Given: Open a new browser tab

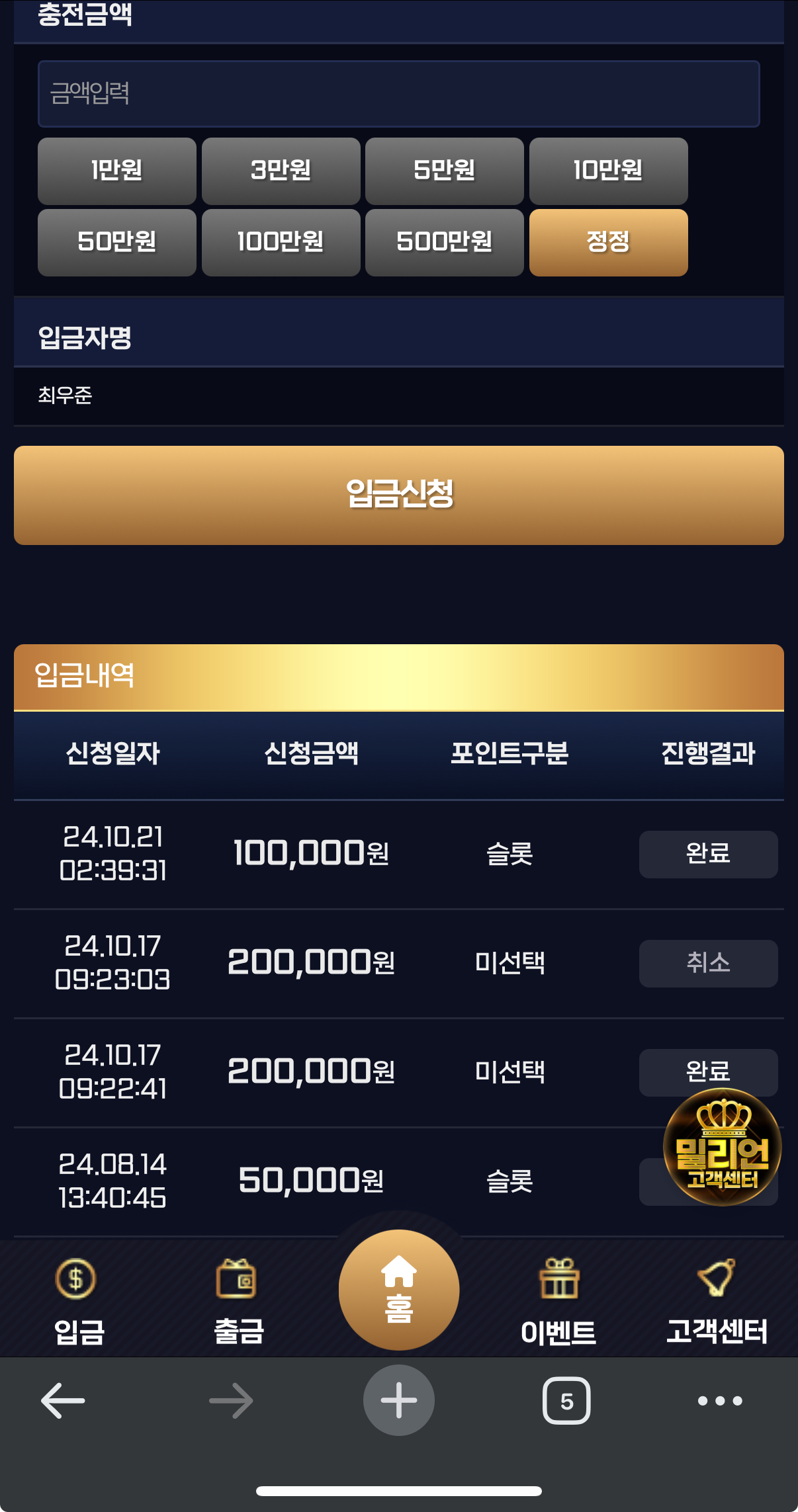Looking at the screenshot, I should (x=398, y=1400).
